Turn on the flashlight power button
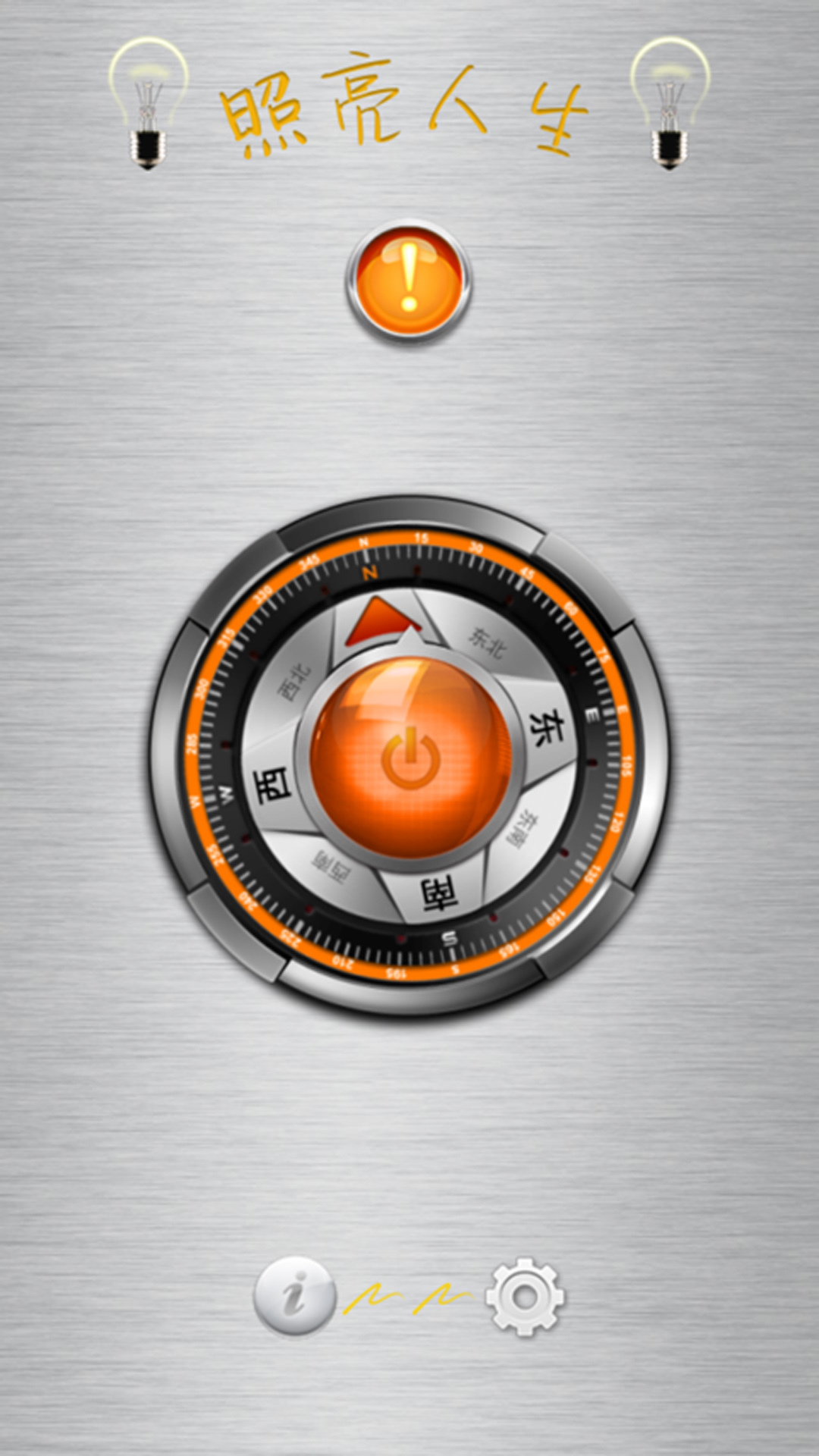The image size is (819, 1456). pyautogui.click(x=410, y=757)
